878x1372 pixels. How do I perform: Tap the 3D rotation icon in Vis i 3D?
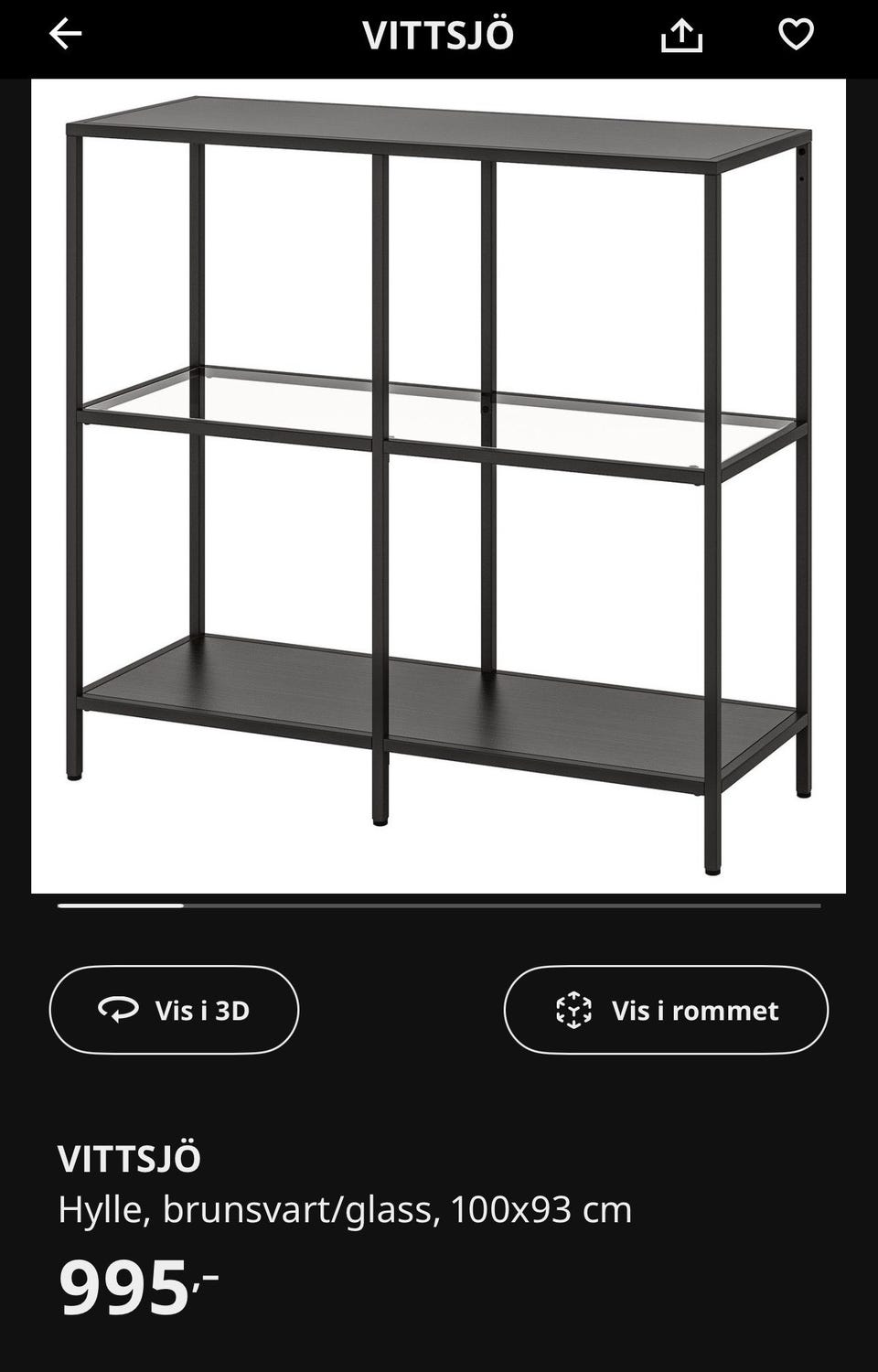coord(120,1011)
